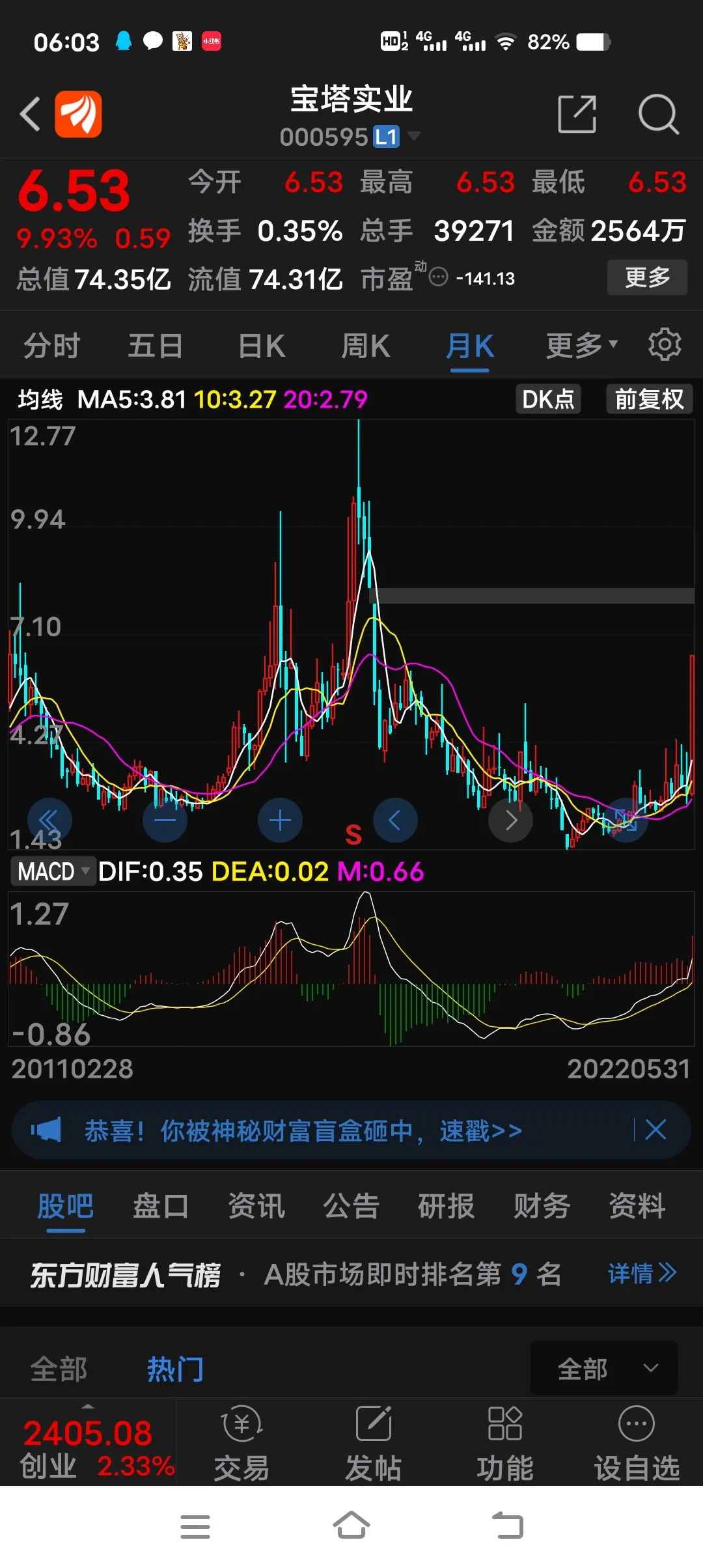Switch to 日K chart tab
This screenshot has width=703, height=1568.
click(x=262, y=346)
